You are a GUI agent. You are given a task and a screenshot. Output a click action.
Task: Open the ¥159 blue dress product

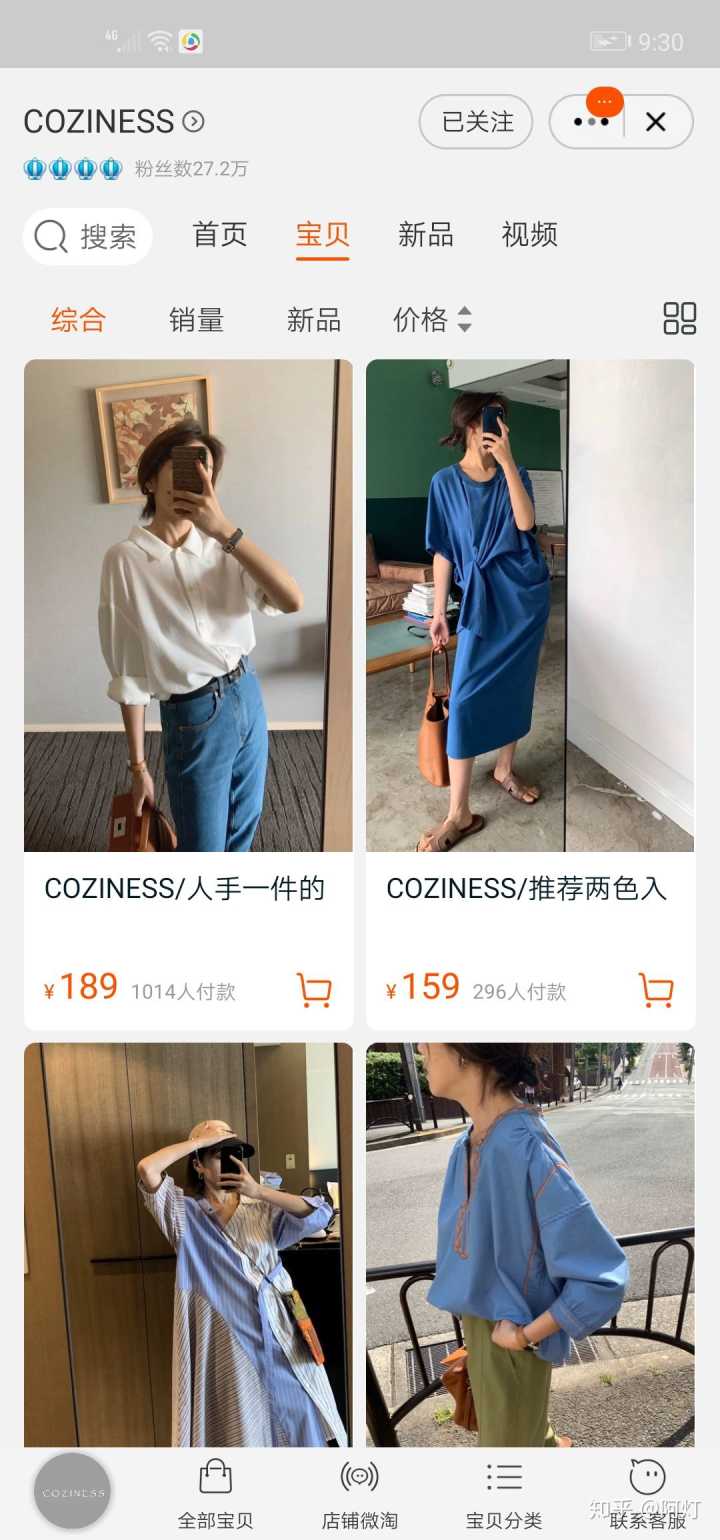(530, 605)
